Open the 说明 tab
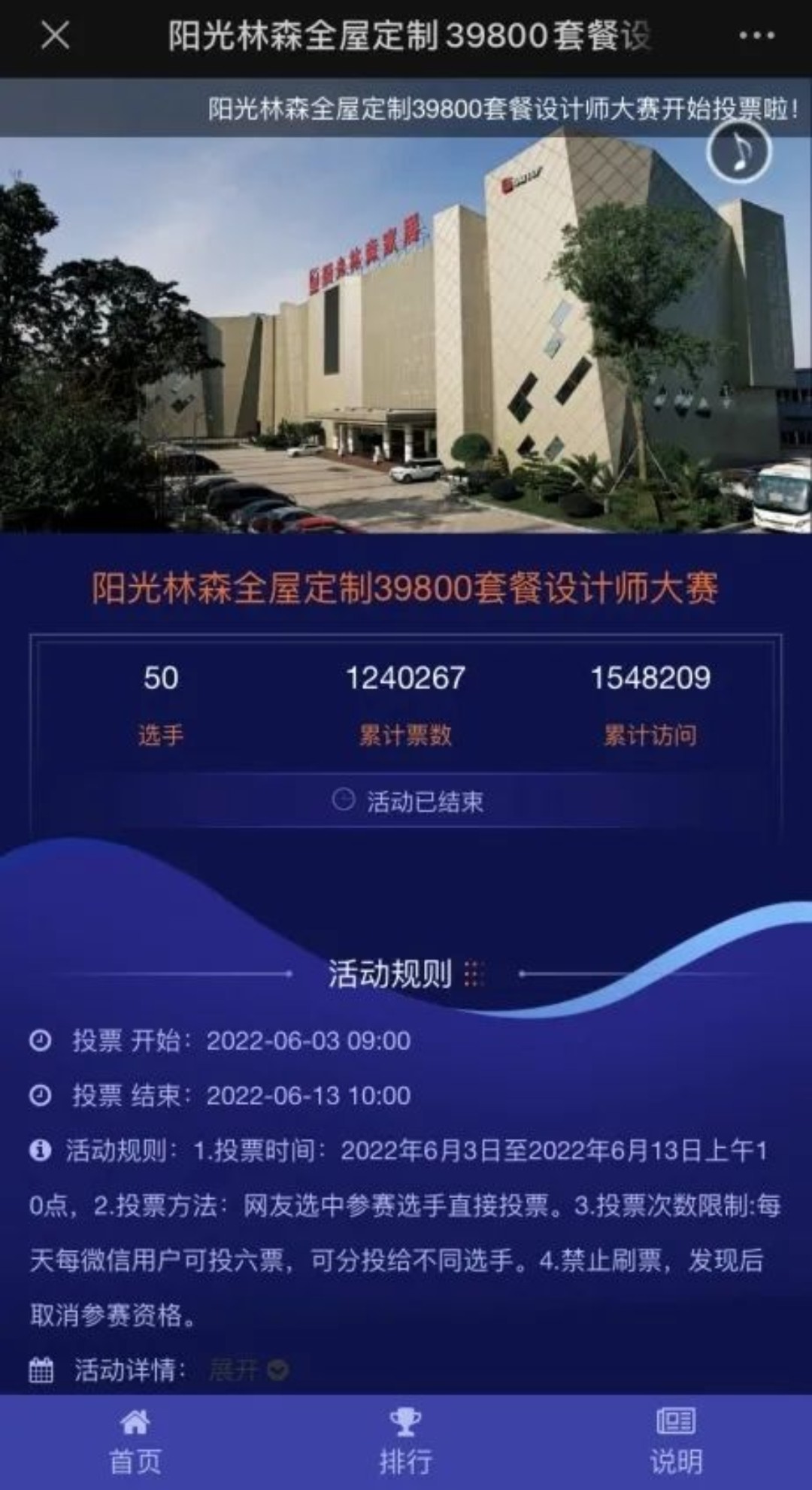The image size is (812, 1490). coord(675,1442)
